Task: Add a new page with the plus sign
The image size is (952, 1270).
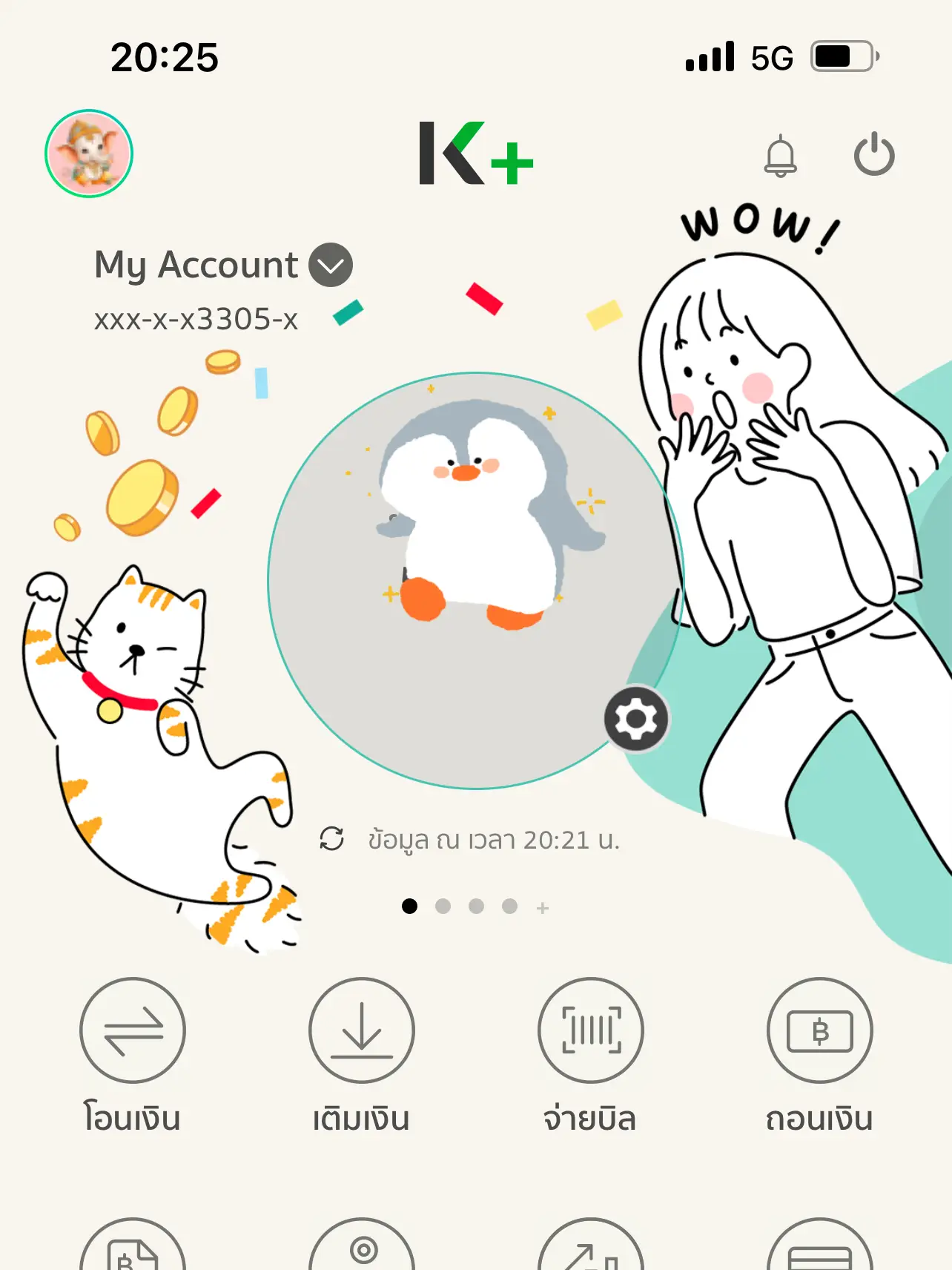Action: 542,906
